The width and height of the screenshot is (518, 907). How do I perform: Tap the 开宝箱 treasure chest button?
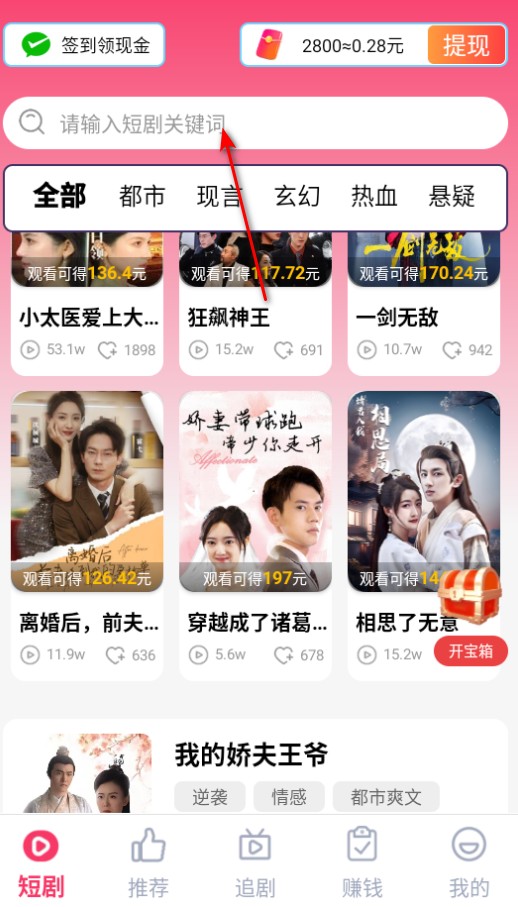(x=471, y=651)
